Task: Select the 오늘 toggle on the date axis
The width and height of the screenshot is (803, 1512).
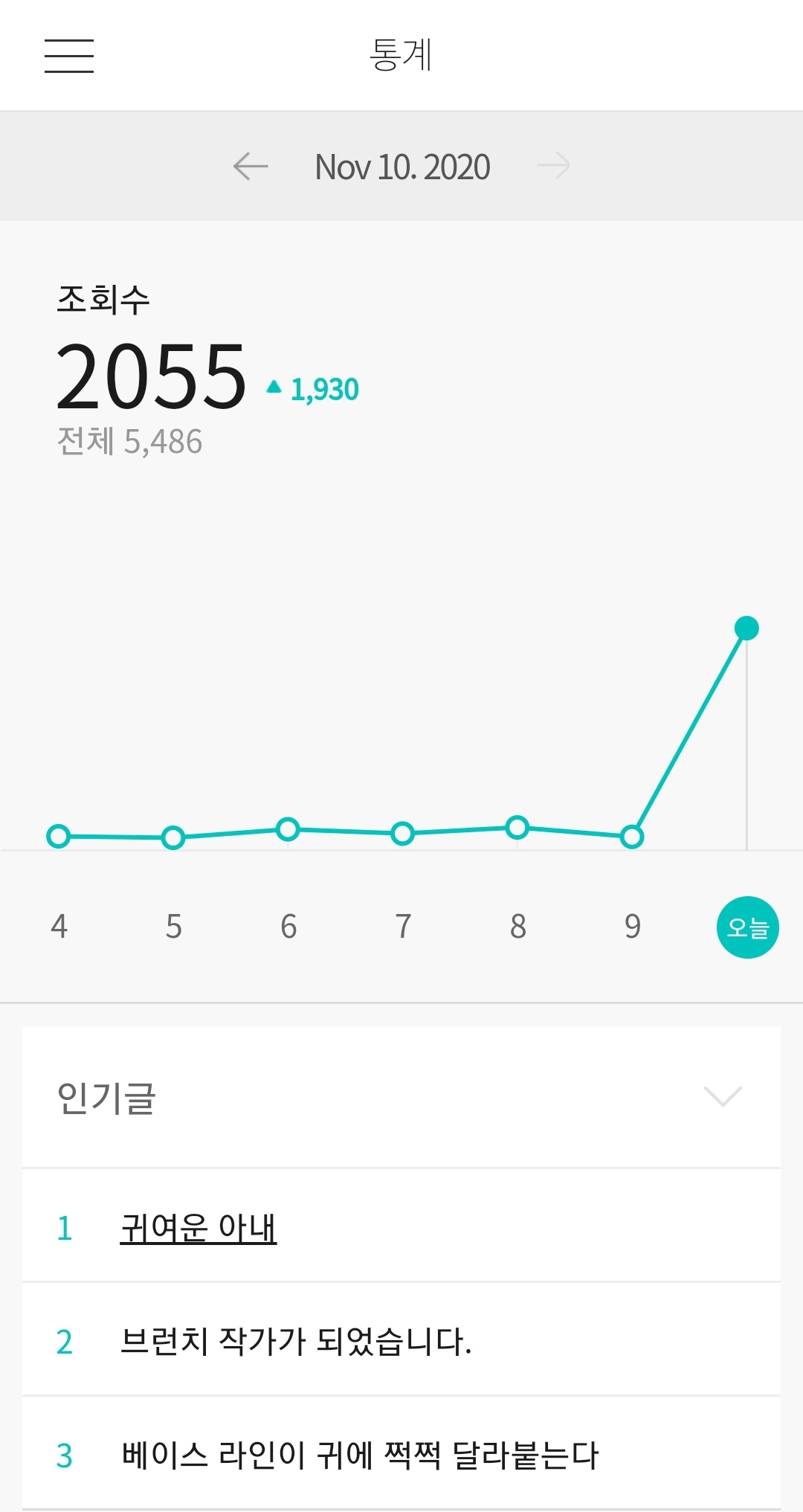Action: pyautogui.click(x=748, y=927)
